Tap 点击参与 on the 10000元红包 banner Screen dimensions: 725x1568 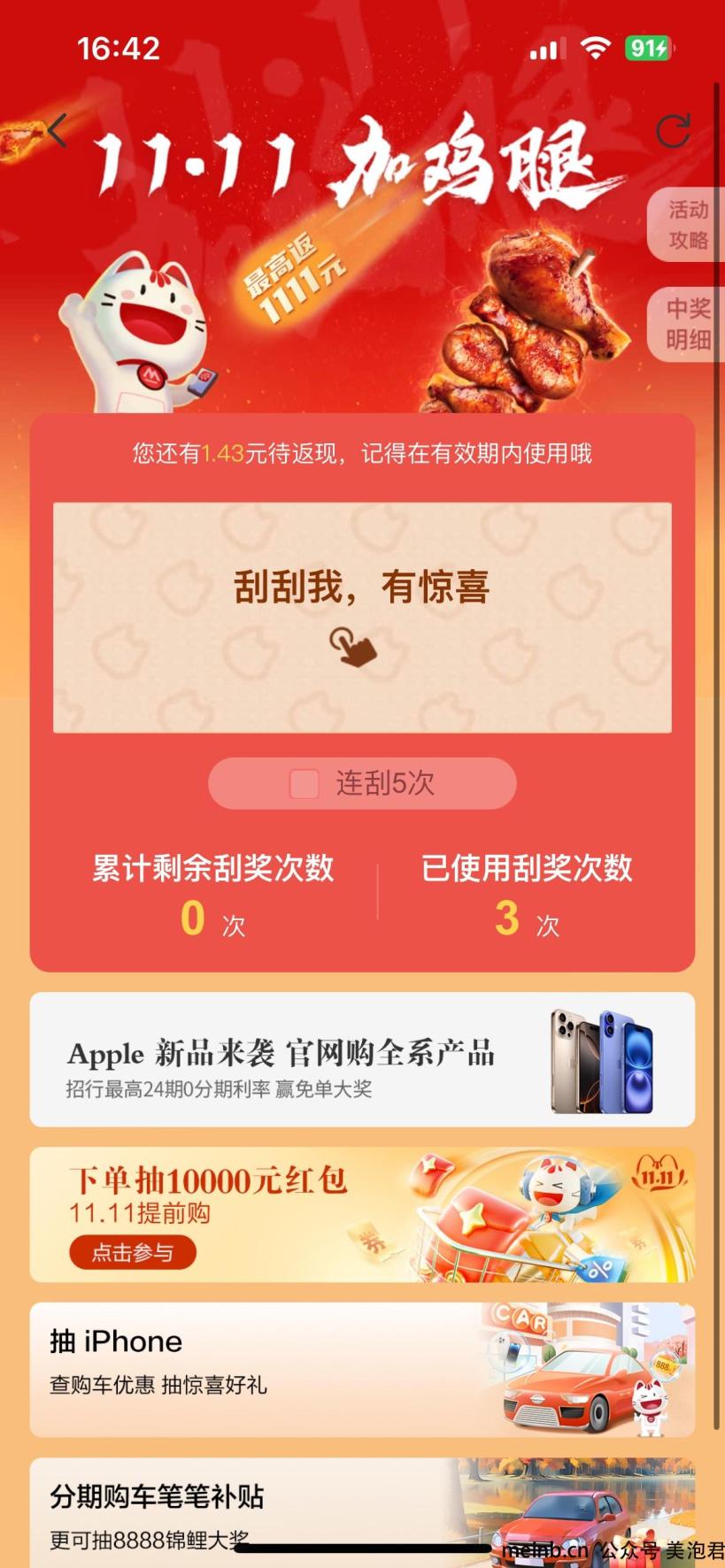[133, 1252]
